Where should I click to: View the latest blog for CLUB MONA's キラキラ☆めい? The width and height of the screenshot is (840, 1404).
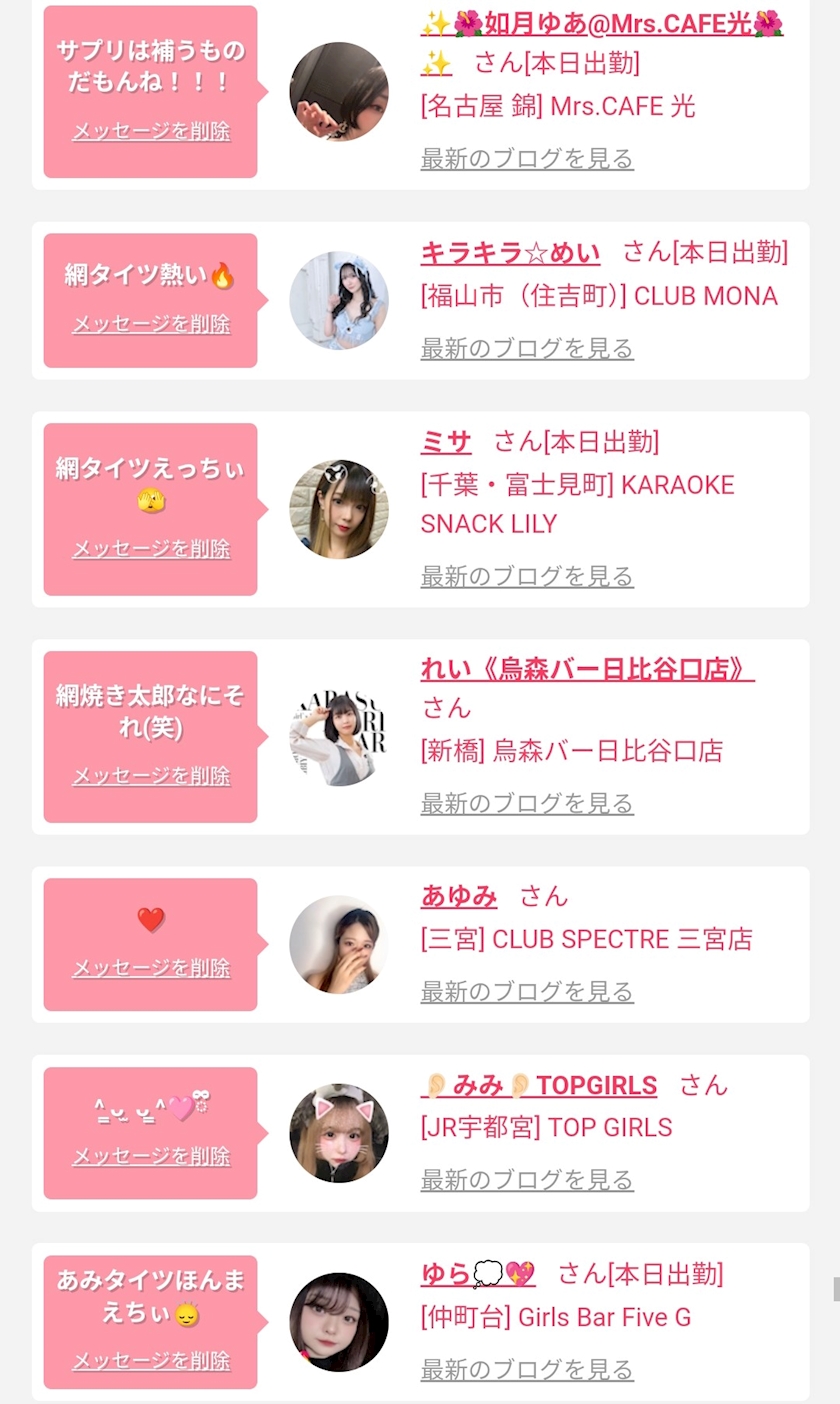pyautogui.click(x=527, y=348)
